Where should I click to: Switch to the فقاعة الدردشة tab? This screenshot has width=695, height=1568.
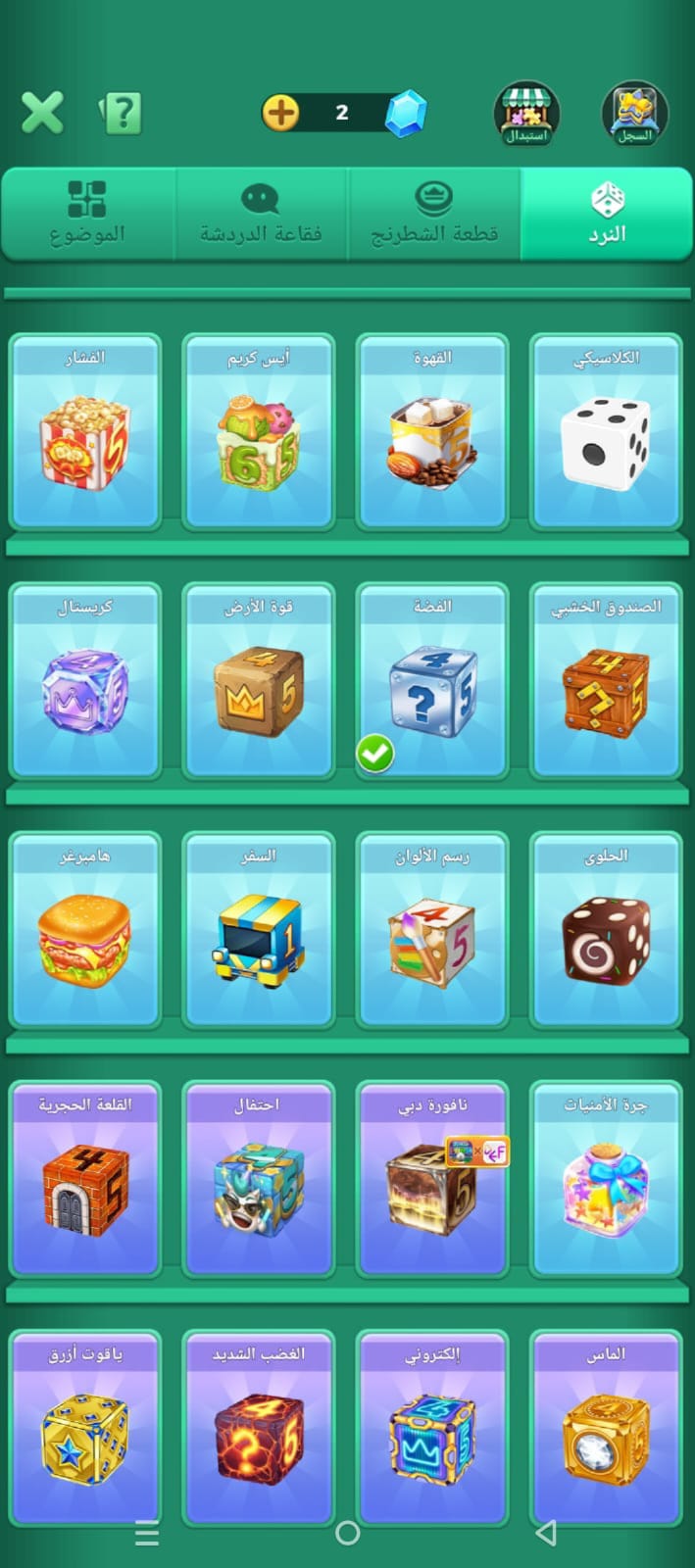261,214
